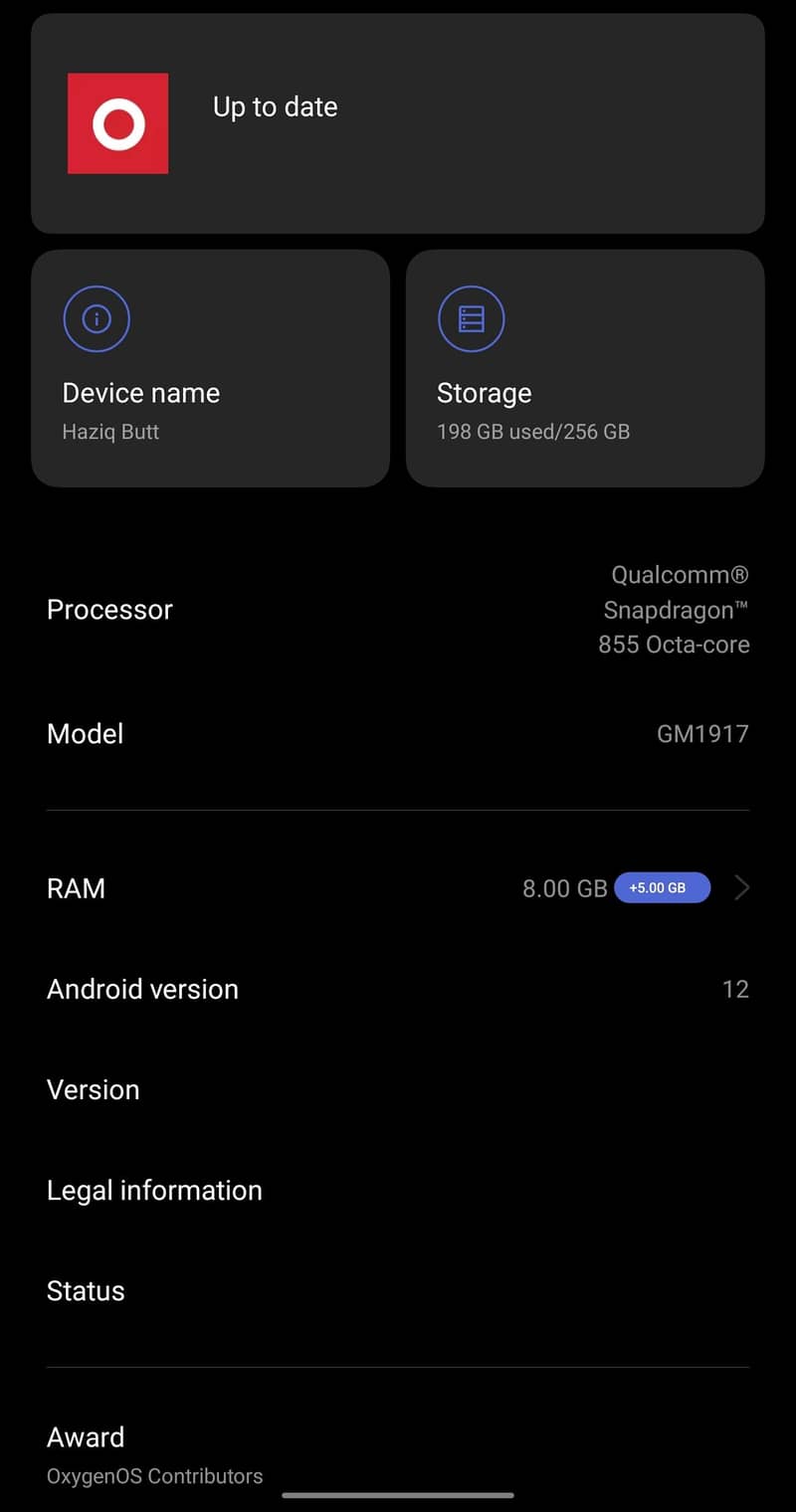Open Legal information
Image resolution: width=796 pixels, height=1512 pixels.
tap(398, 1190)
